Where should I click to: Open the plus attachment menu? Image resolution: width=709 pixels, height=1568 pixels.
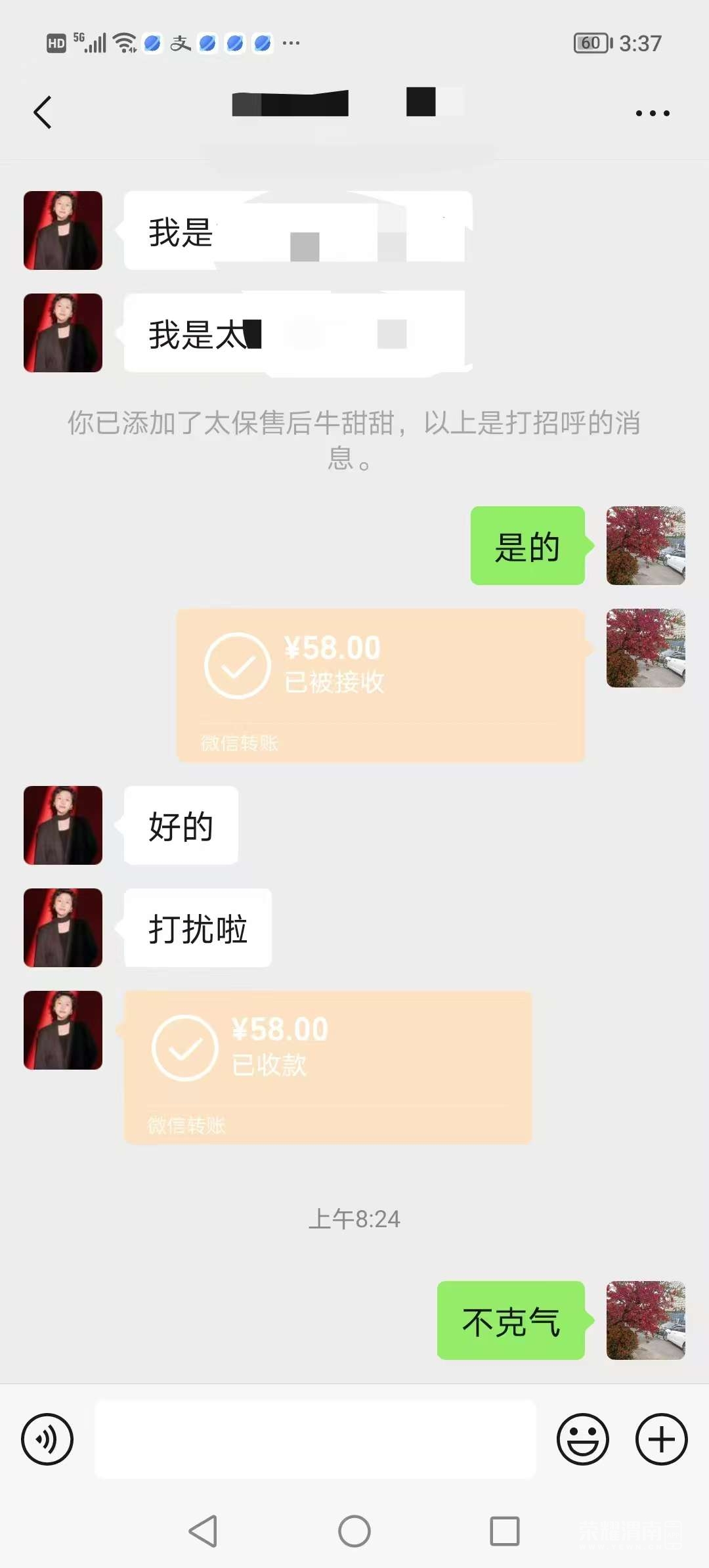[661, 1439]
